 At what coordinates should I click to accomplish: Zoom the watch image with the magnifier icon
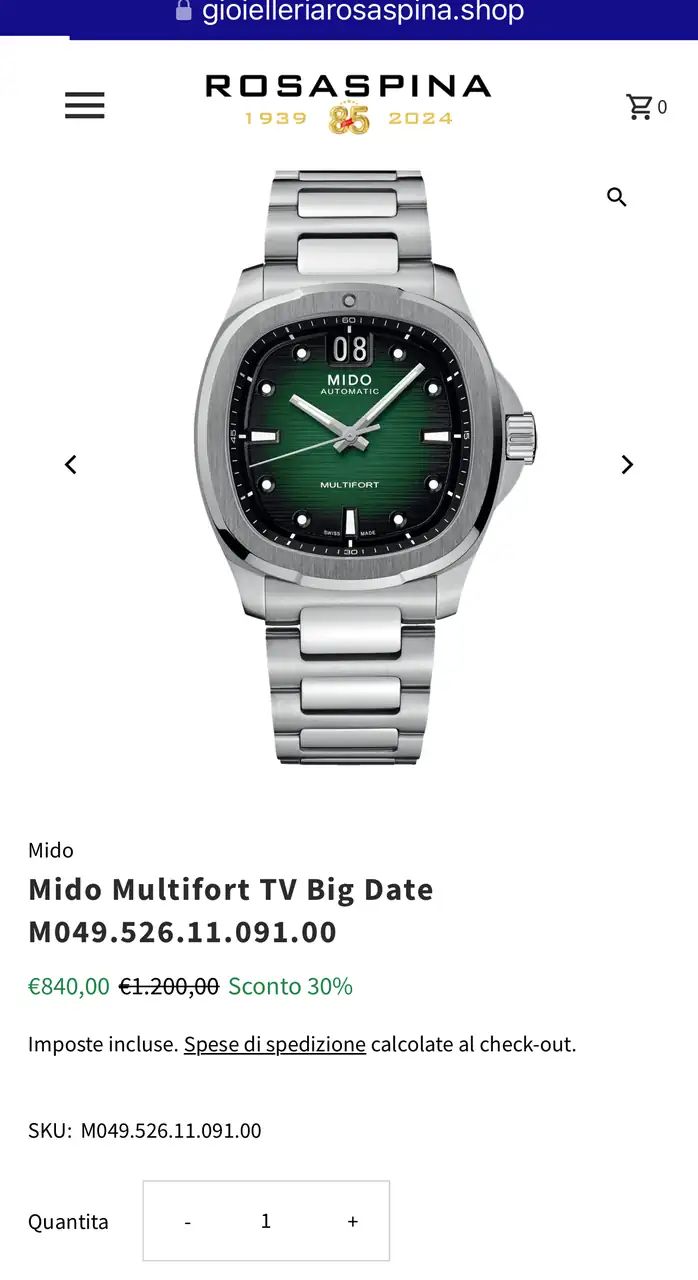coord(617,197)
